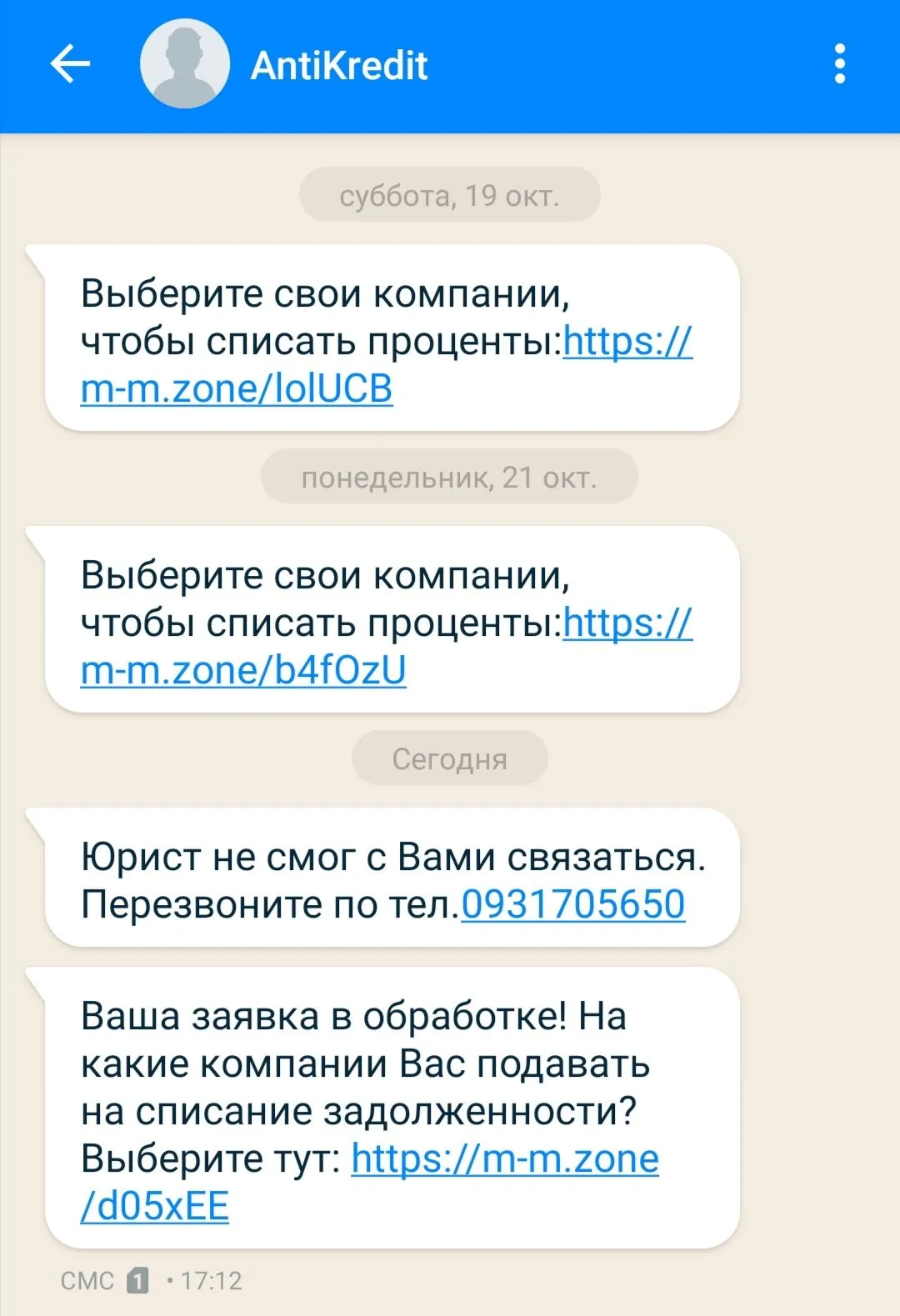This screenshot has width=900, height=1316.
Task: Call the phone number 0931705650
Action: click(x=573, y=905)
